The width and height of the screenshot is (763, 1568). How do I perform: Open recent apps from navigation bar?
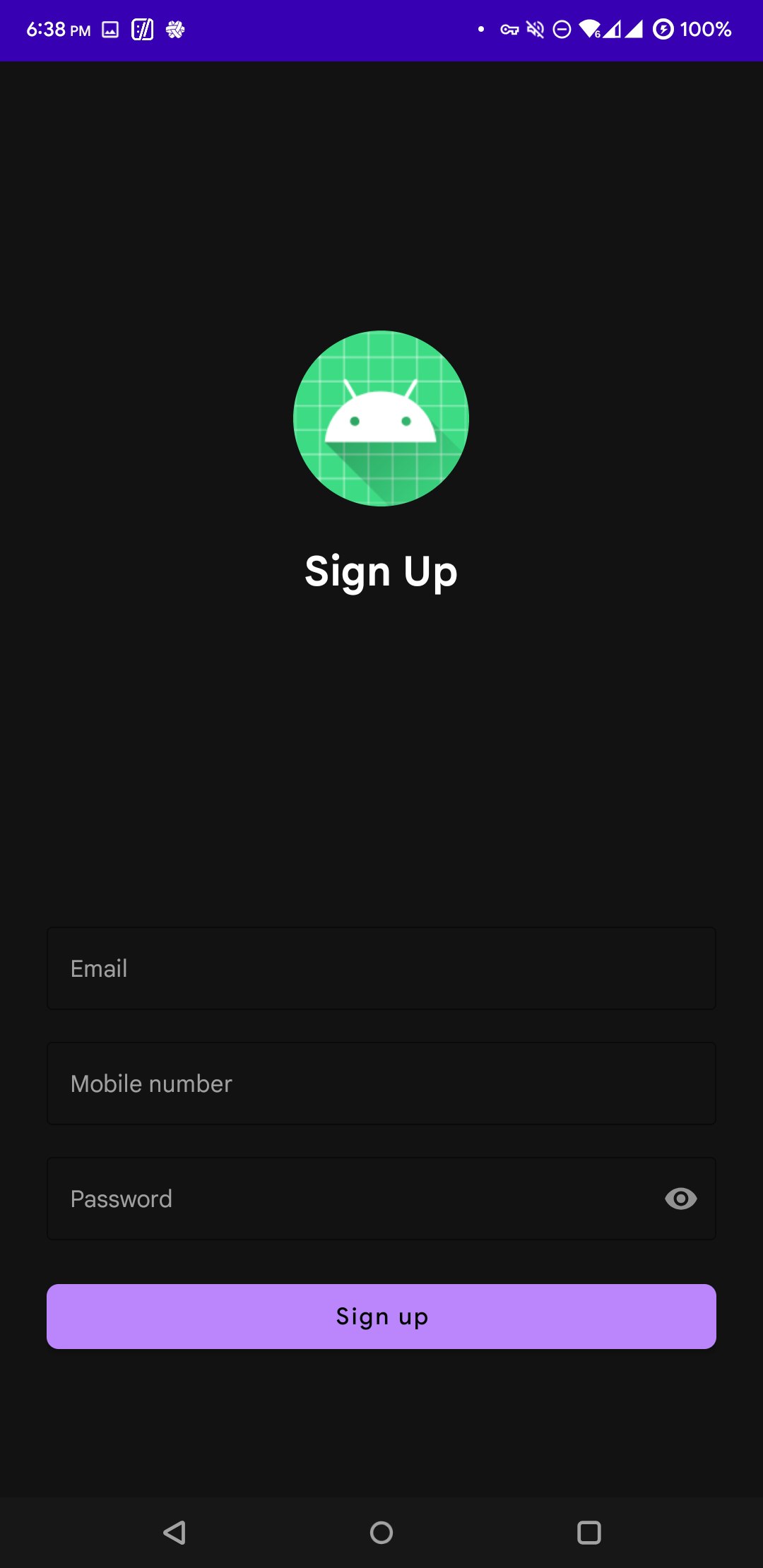point(588,1533)
